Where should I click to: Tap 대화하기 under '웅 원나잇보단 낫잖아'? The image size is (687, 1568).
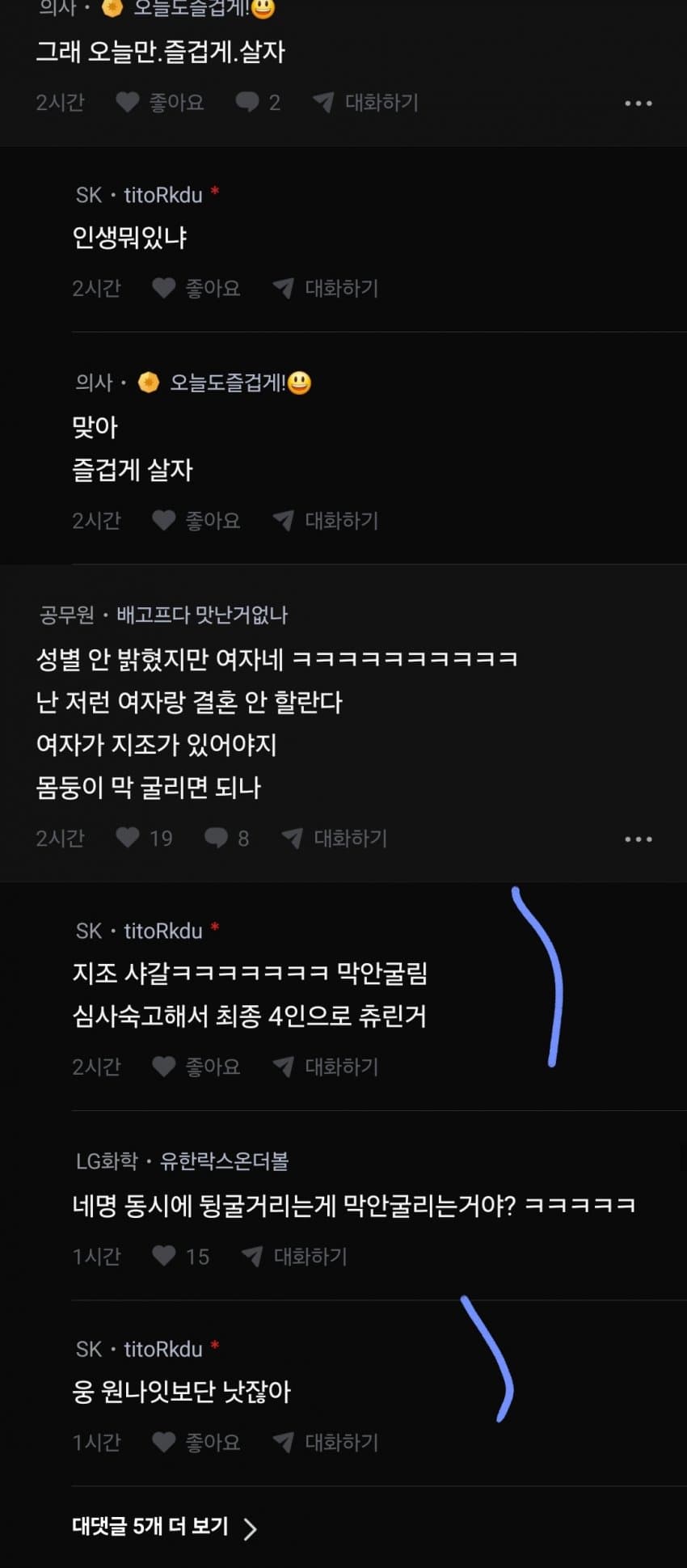[326, 1442]
